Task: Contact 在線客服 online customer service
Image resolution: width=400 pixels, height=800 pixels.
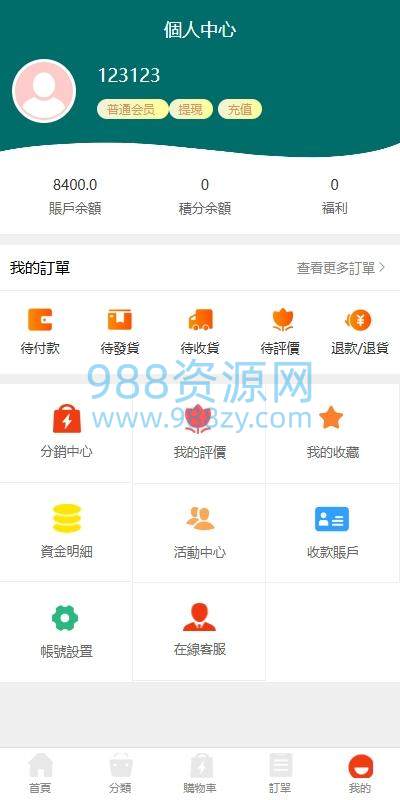Action: [199, 631]
